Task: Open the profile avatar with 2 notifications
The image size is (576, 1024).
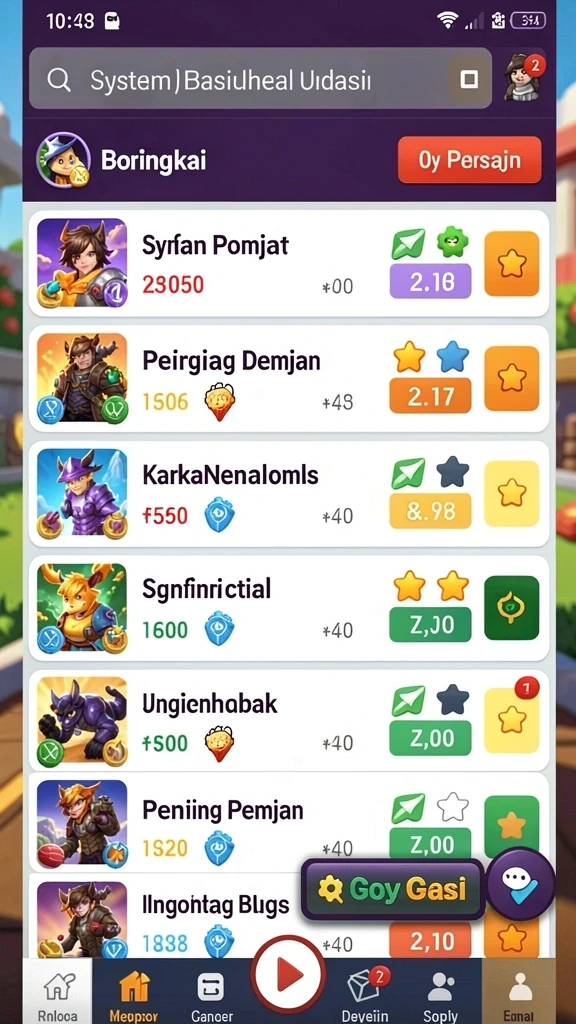Action: pyautogui.click(x=524, y=78)
